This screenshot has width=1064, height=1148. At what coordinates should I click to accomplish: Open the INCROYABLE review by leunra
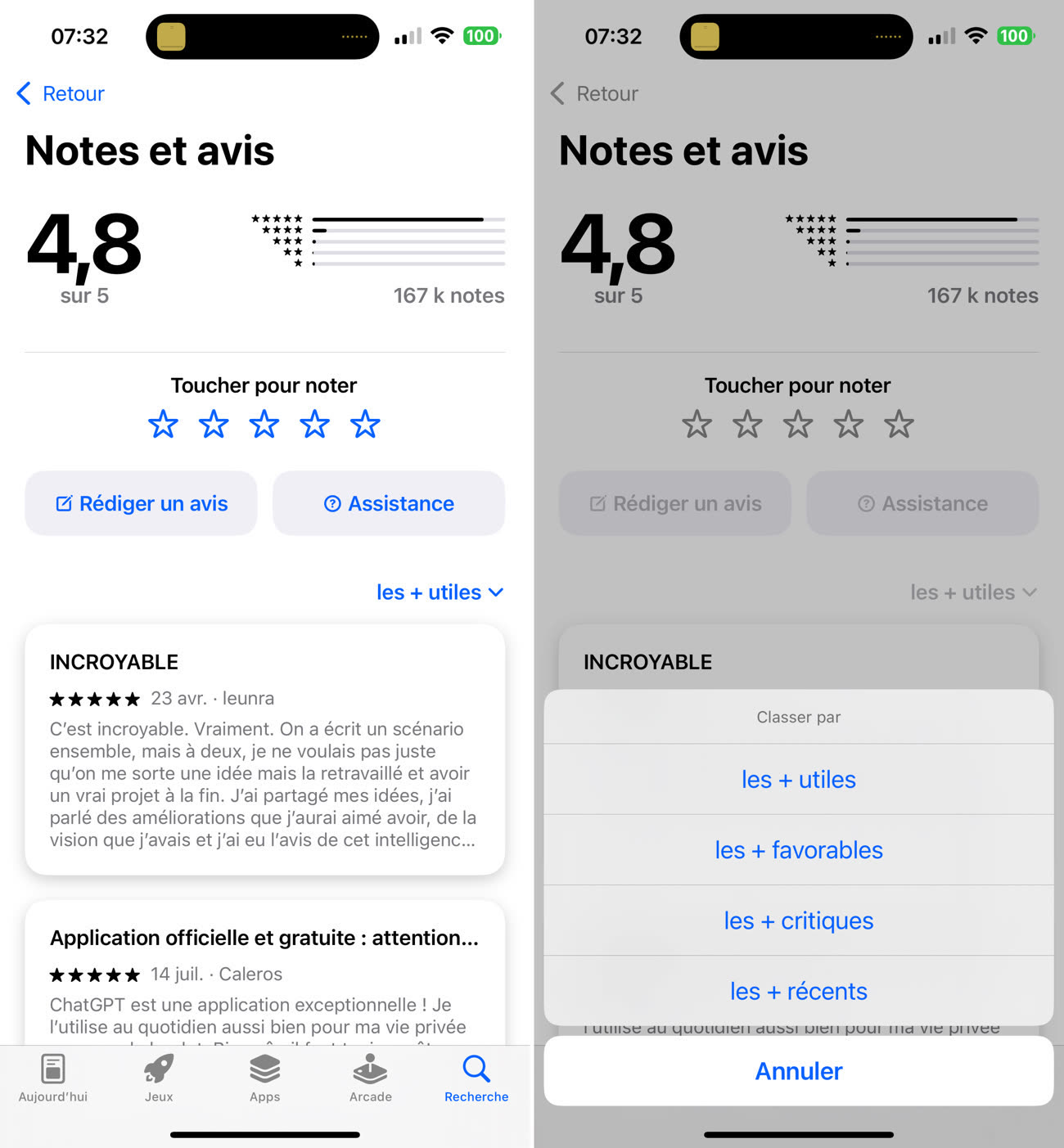(x=264, y=749)
